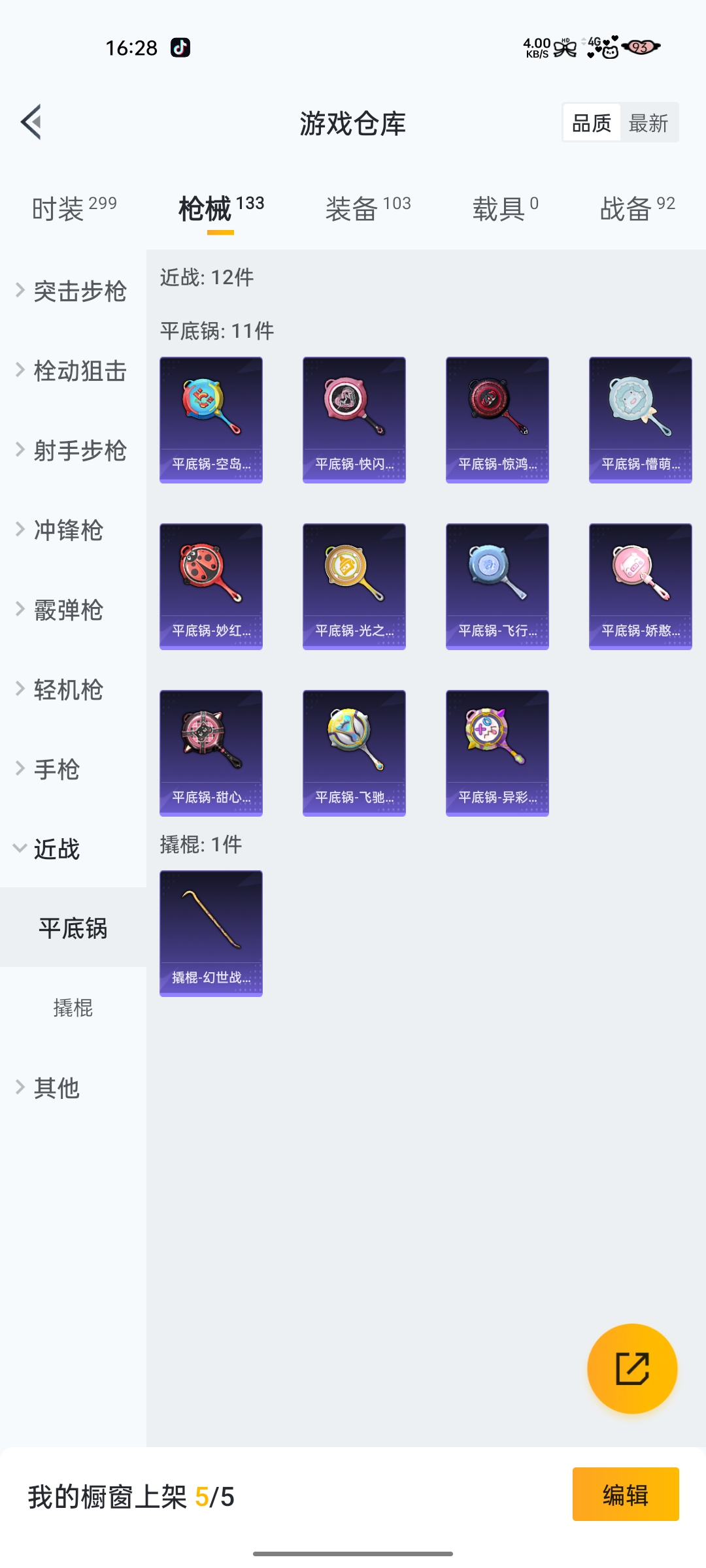Sort by 品质

click(x=592, y=123)
